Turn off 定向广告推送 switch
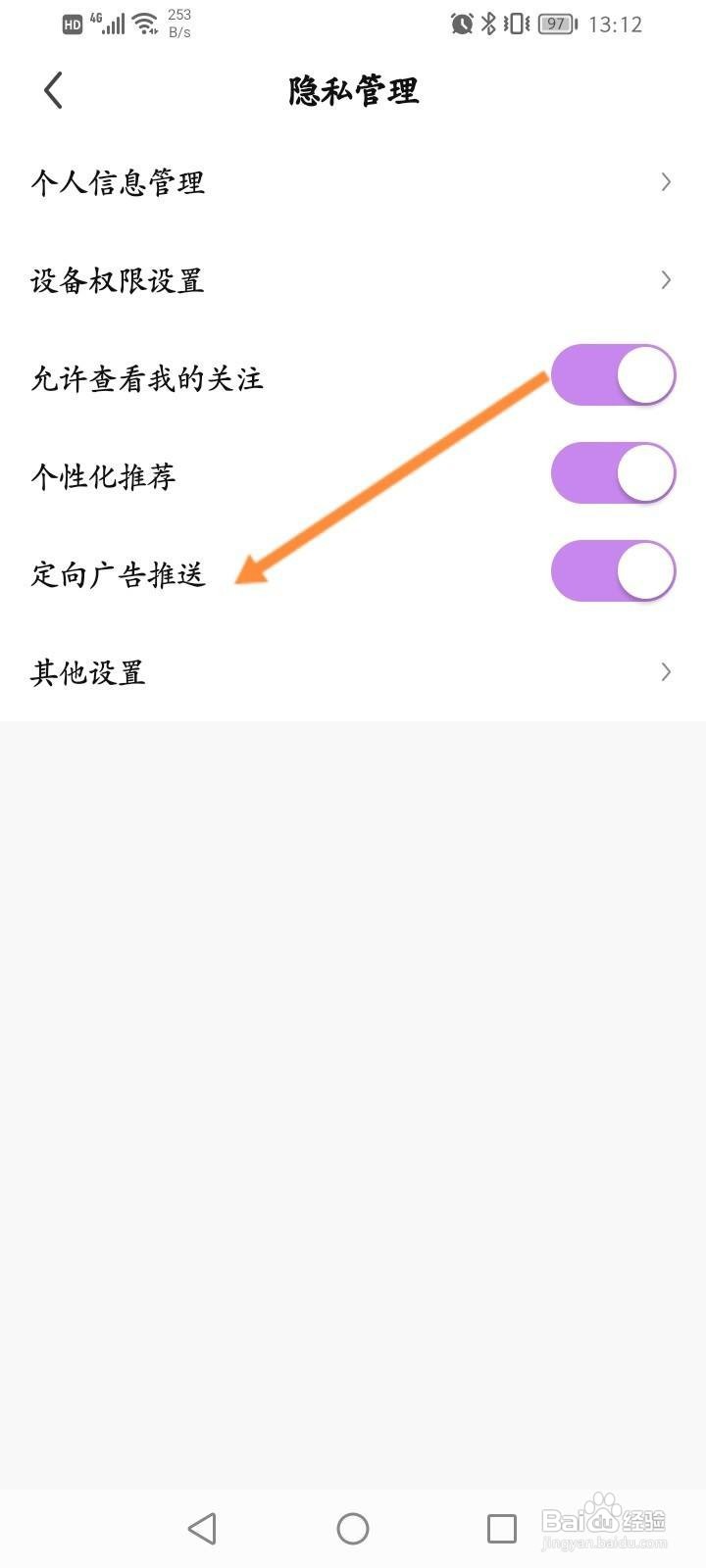 pos(613,571)
